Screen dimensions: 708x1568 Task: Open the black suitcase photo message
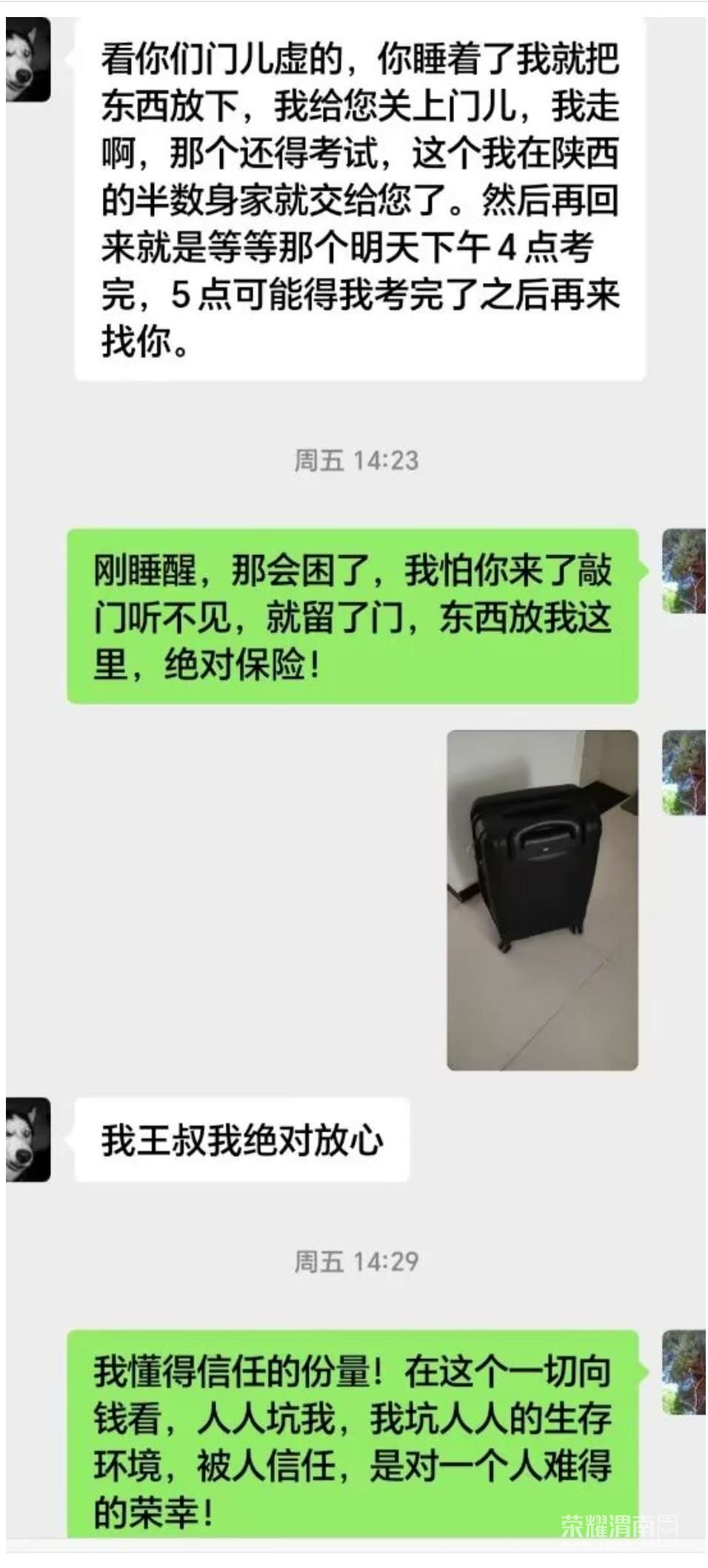[542, 900]
